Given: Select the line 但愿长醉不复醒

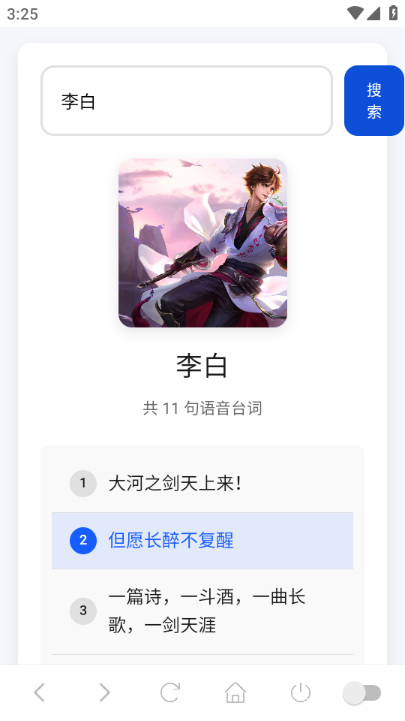Looking at the screenshot, I should point(202,541).
